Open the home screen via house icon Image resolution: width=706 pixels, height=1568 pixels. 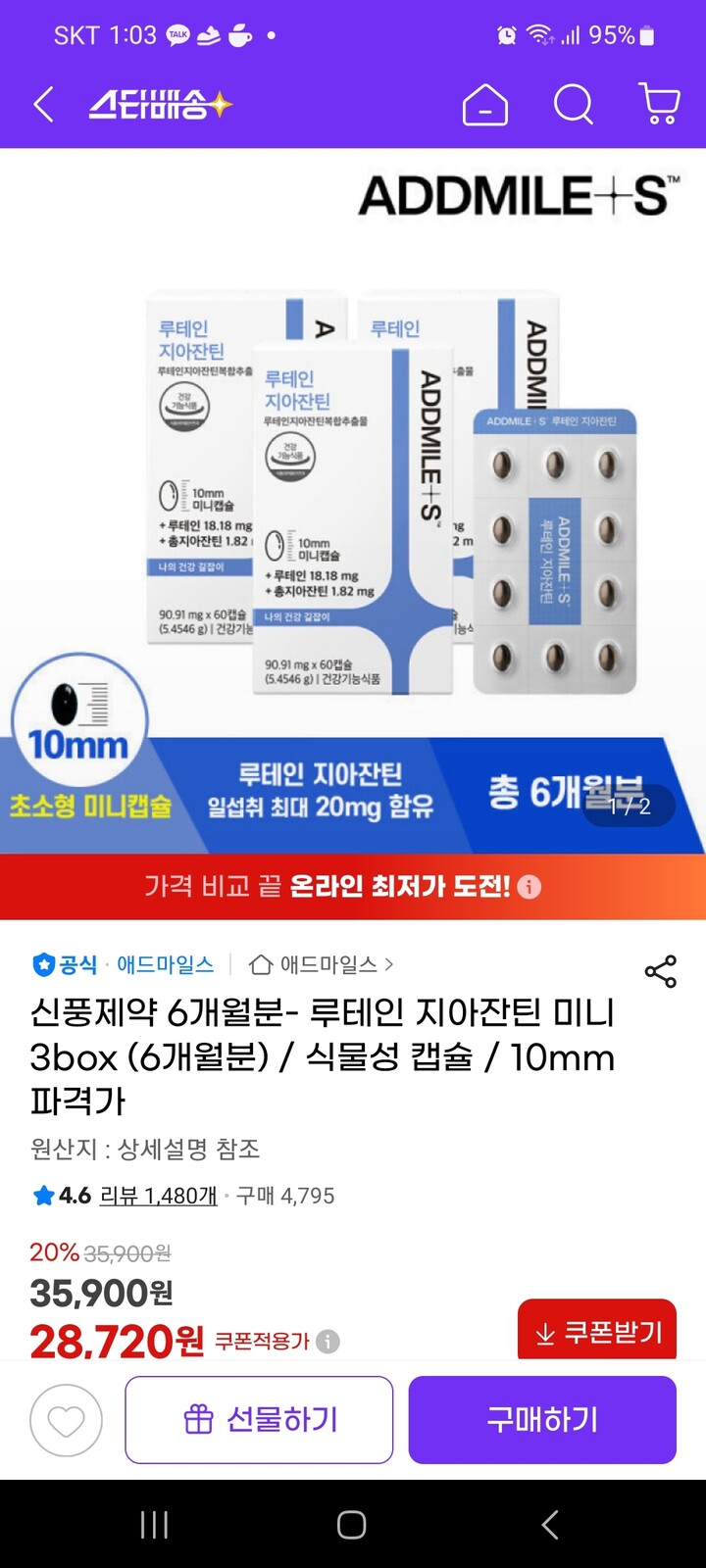tap(484, 106)
